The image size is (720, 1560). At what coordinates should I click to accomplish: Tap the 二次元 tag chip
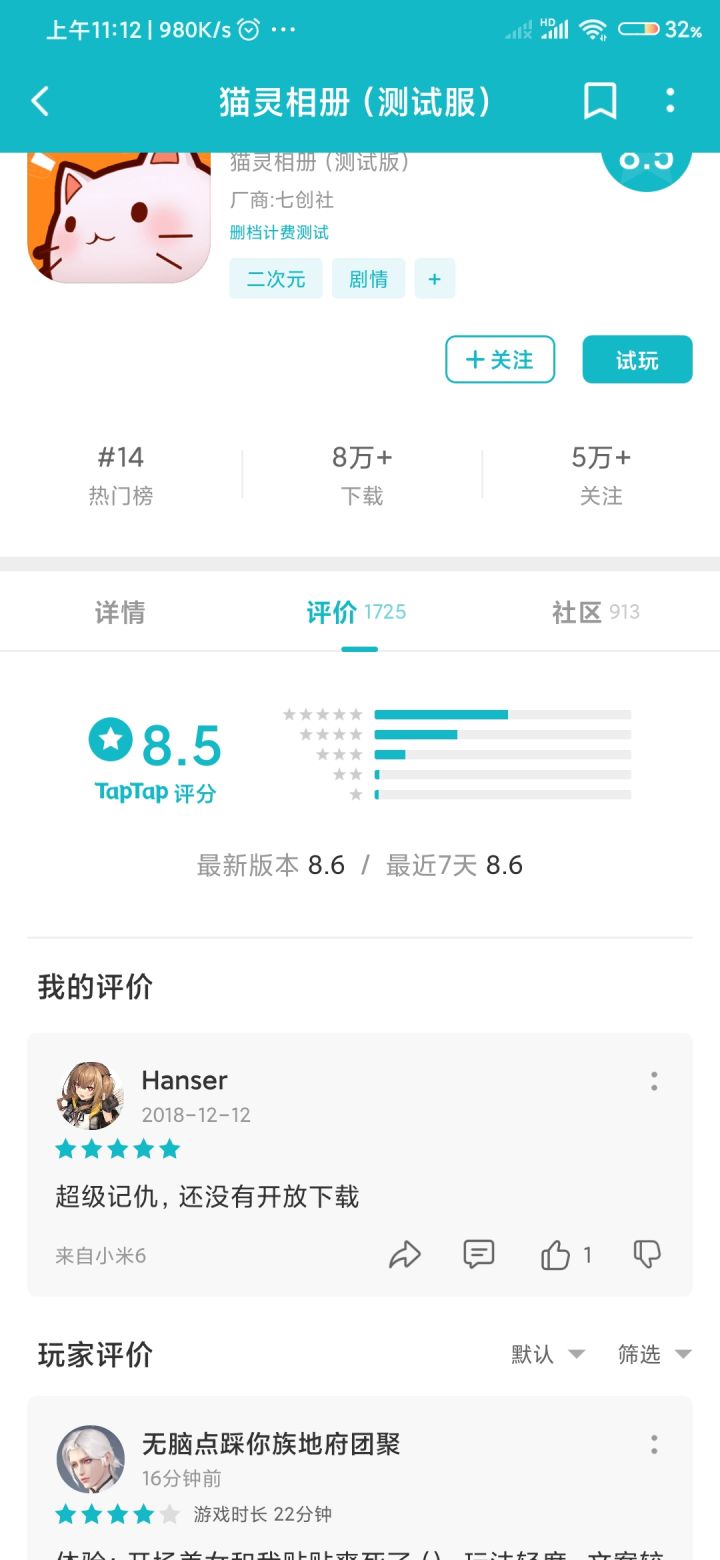[x=276, y=279]
